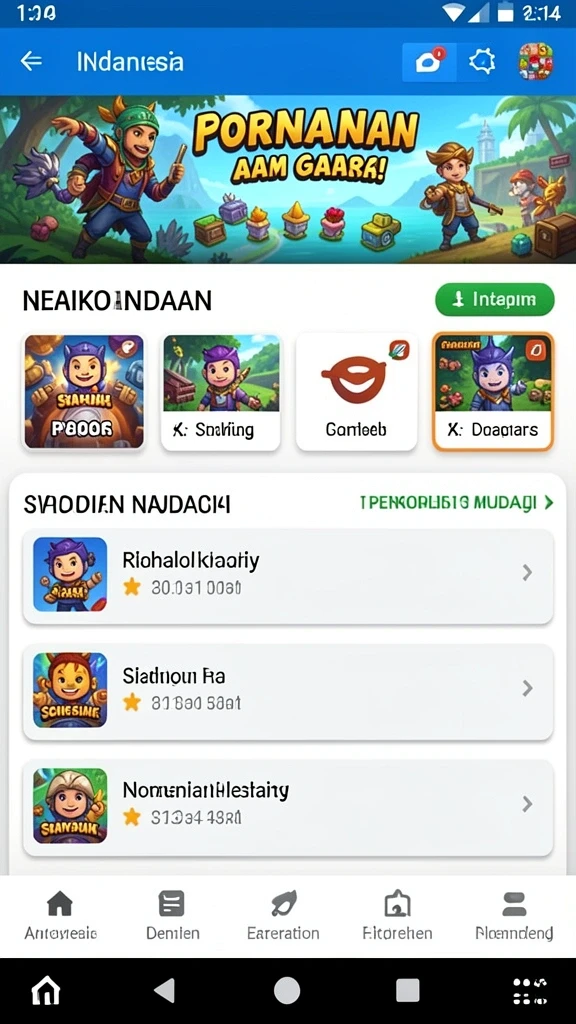Viewport: 576px width, 1024px height.
Task: Open the Gomeeb card
Action: tap(357, 391)
